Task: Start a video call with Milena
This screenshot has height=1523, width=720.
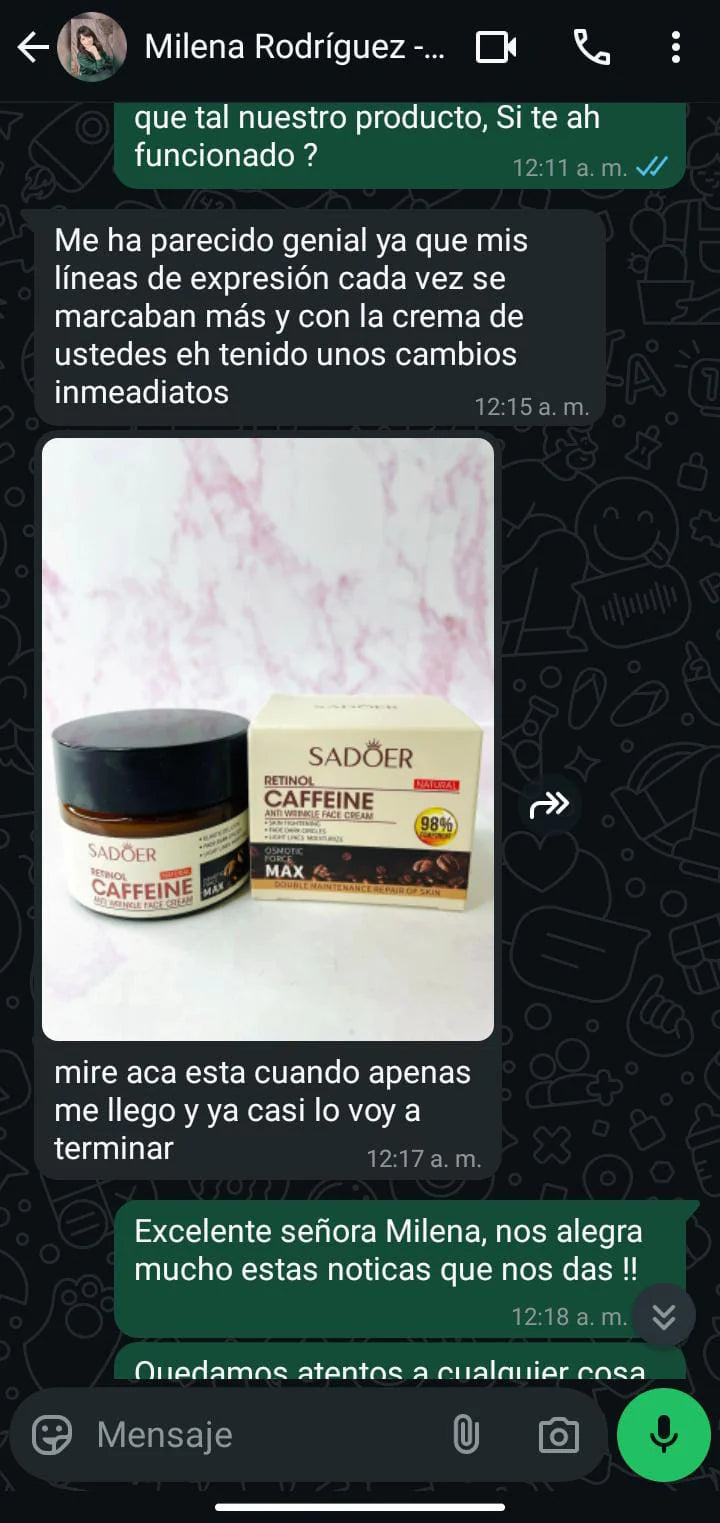Action: click(x=496, y=47)
